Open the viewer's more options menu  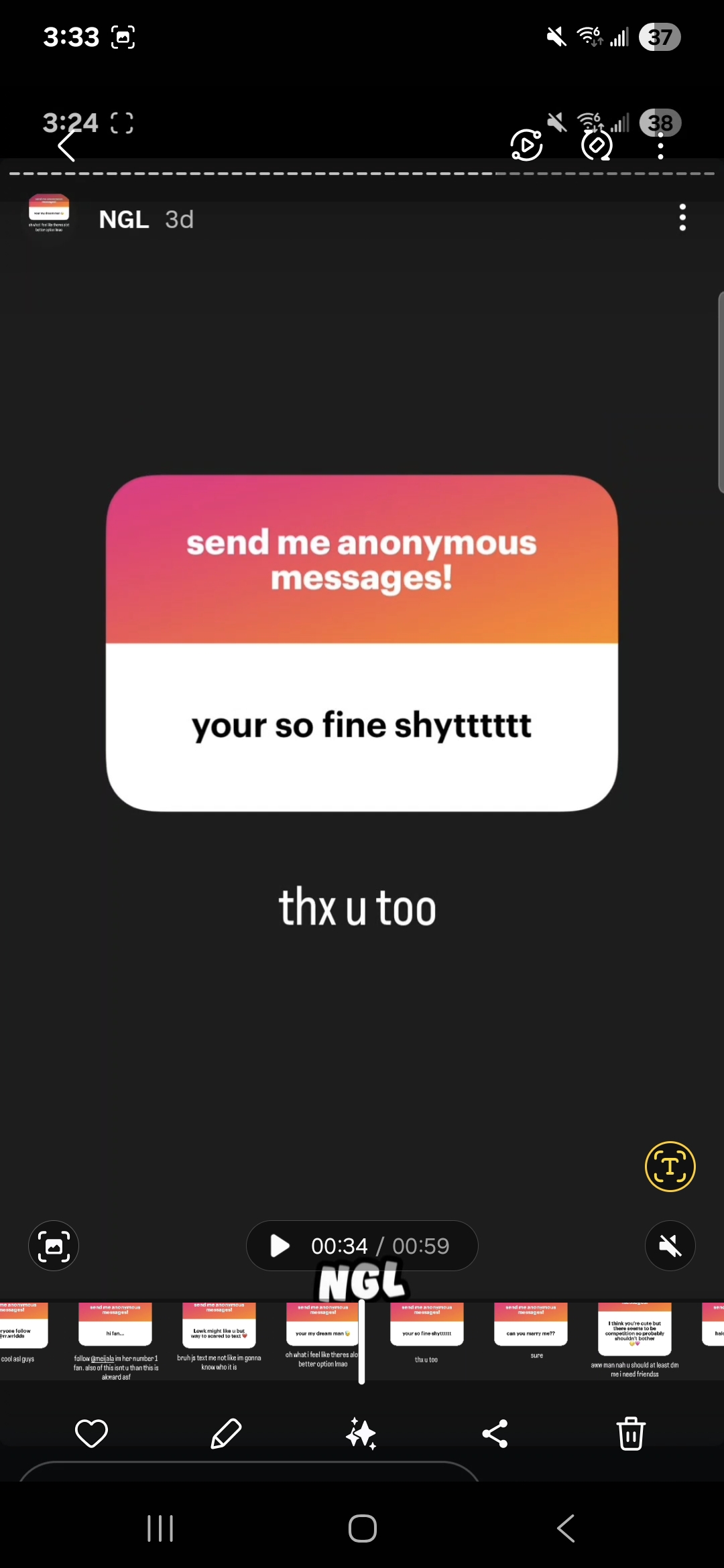click(x=660, y=145)
